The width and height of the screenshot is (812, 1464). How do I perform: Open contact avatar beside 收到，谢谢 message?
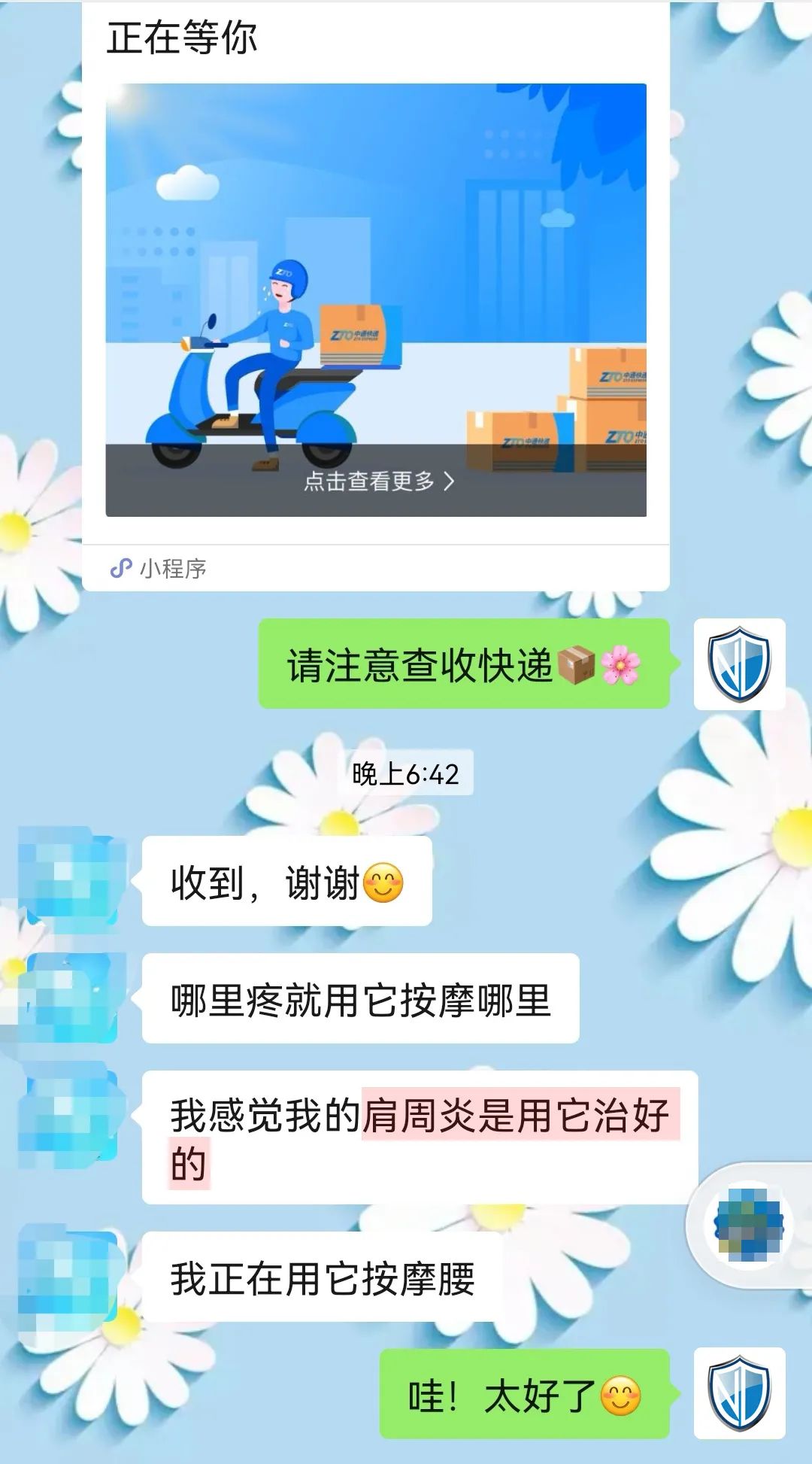[68, 881]
